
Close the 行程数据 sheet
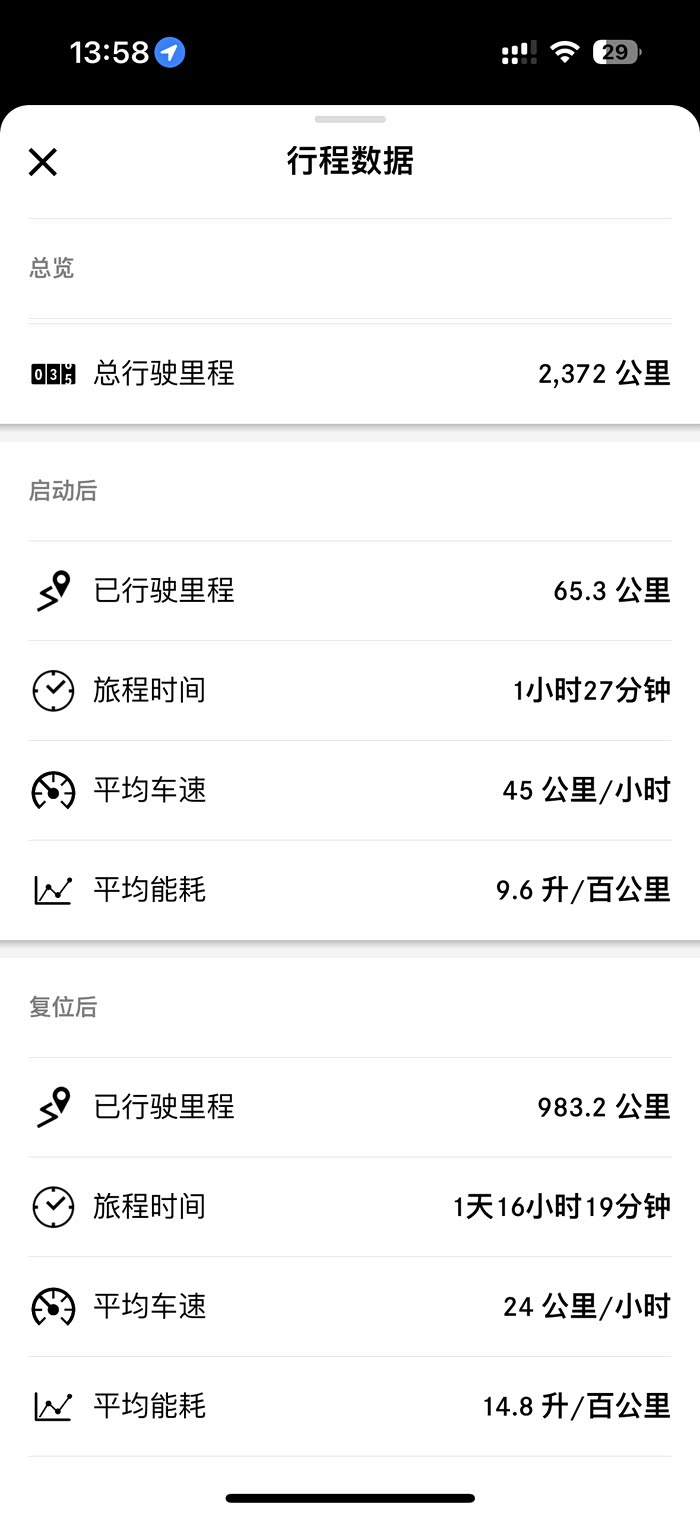point(43,162)
